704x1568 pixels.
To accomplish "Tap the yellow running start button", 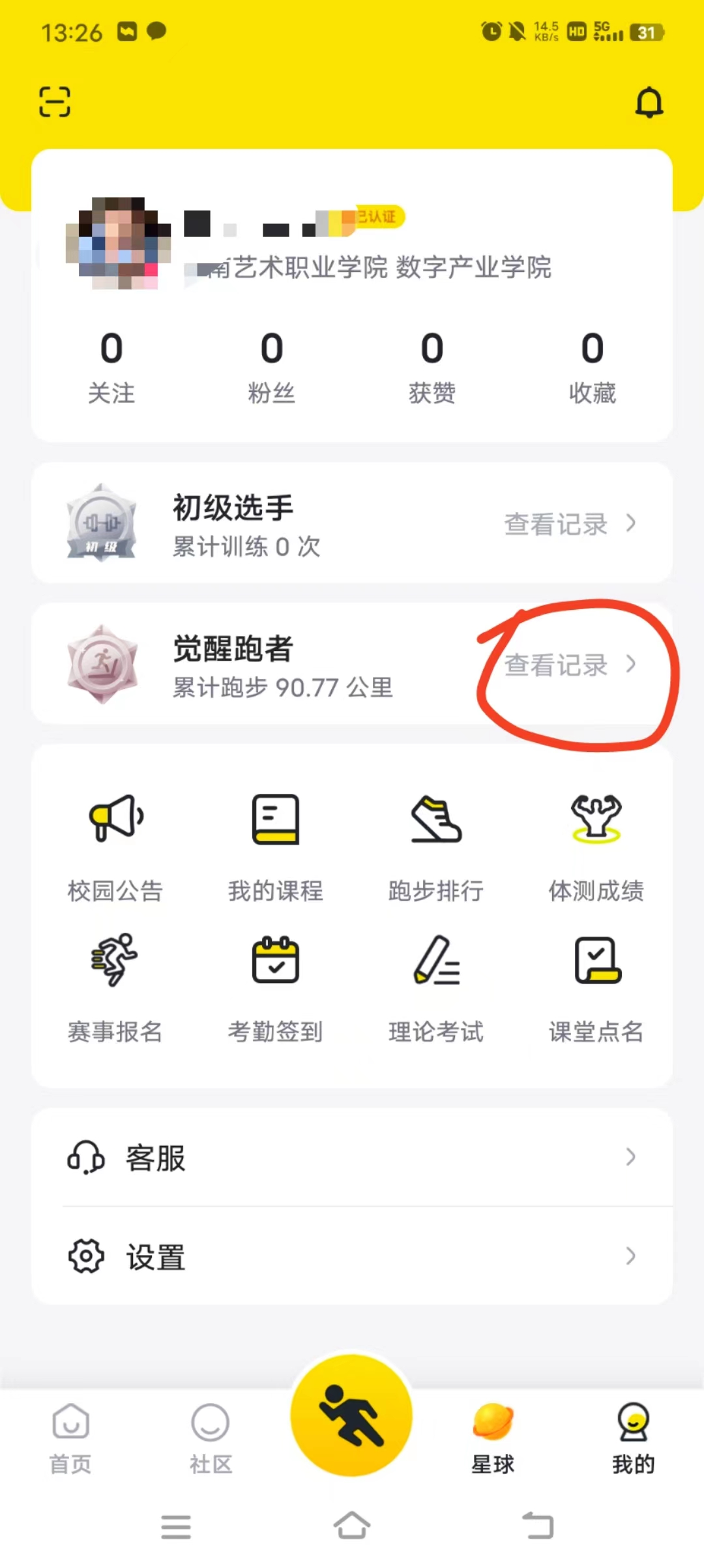I will click(x=351, y=1415).
